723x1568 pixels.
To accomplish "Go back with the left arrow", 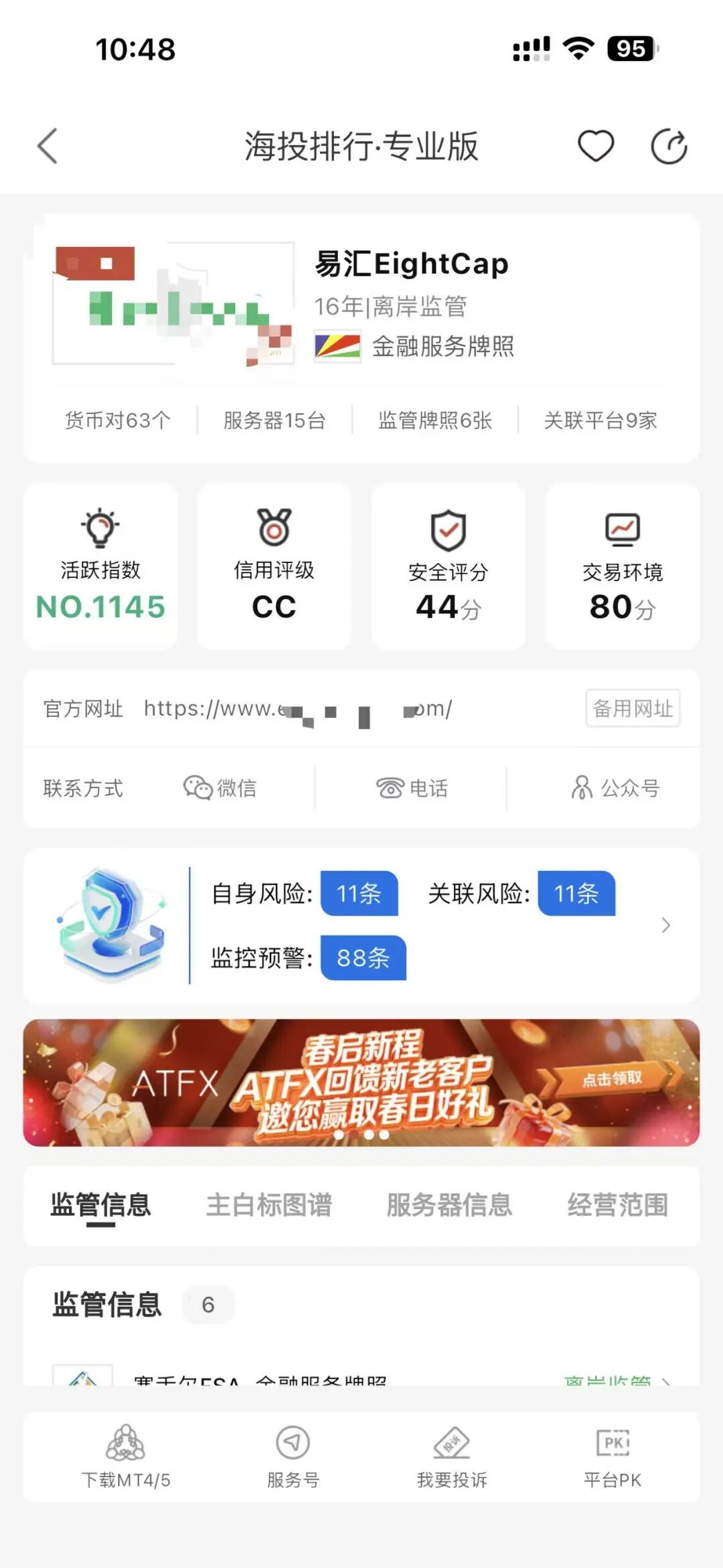I will tap(46, 145).
